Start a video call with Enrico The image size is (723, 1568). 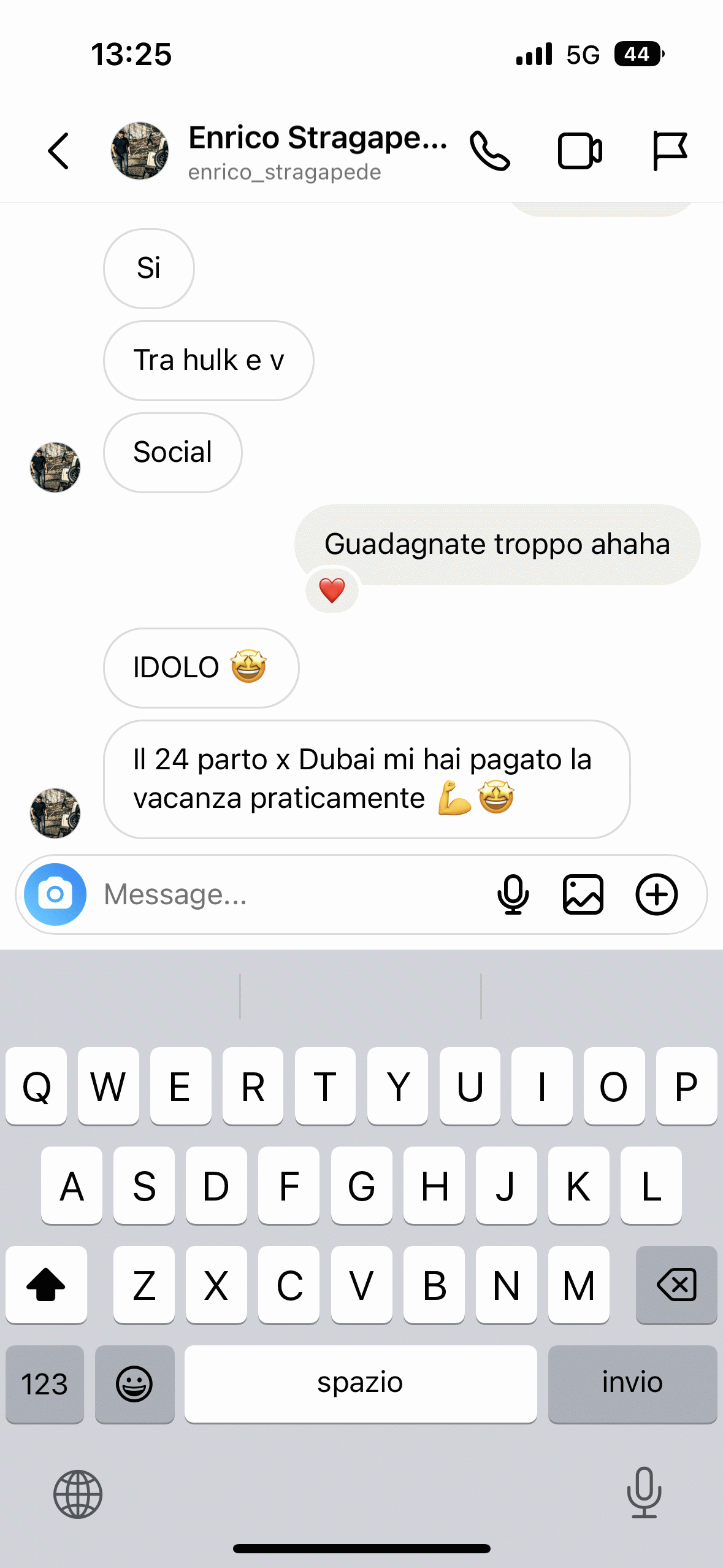[580, 151]
